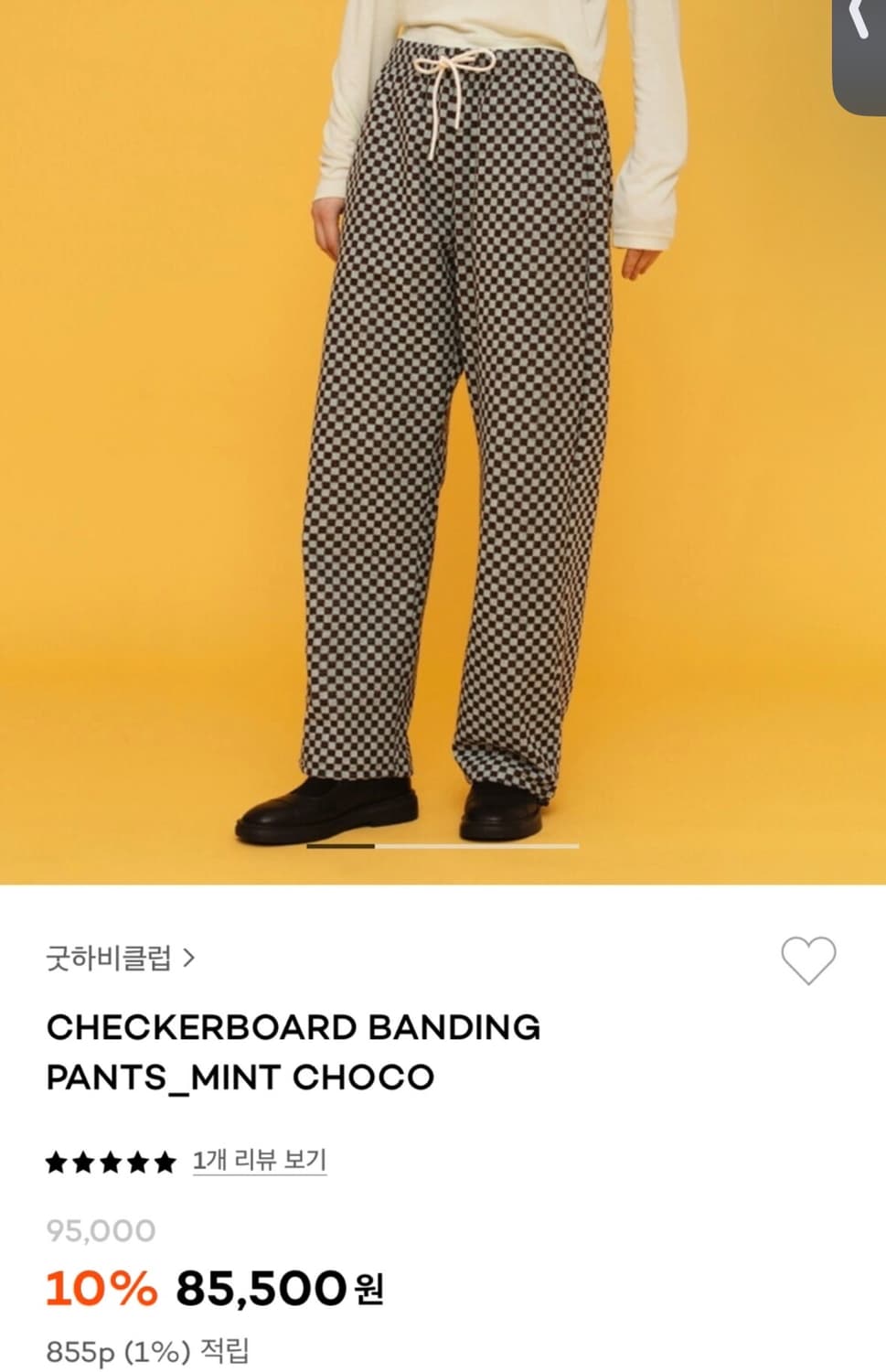Viewport: 886px width, 1372px height.
Task: Tap the second star of the product rating
Action: [85, 1163]
